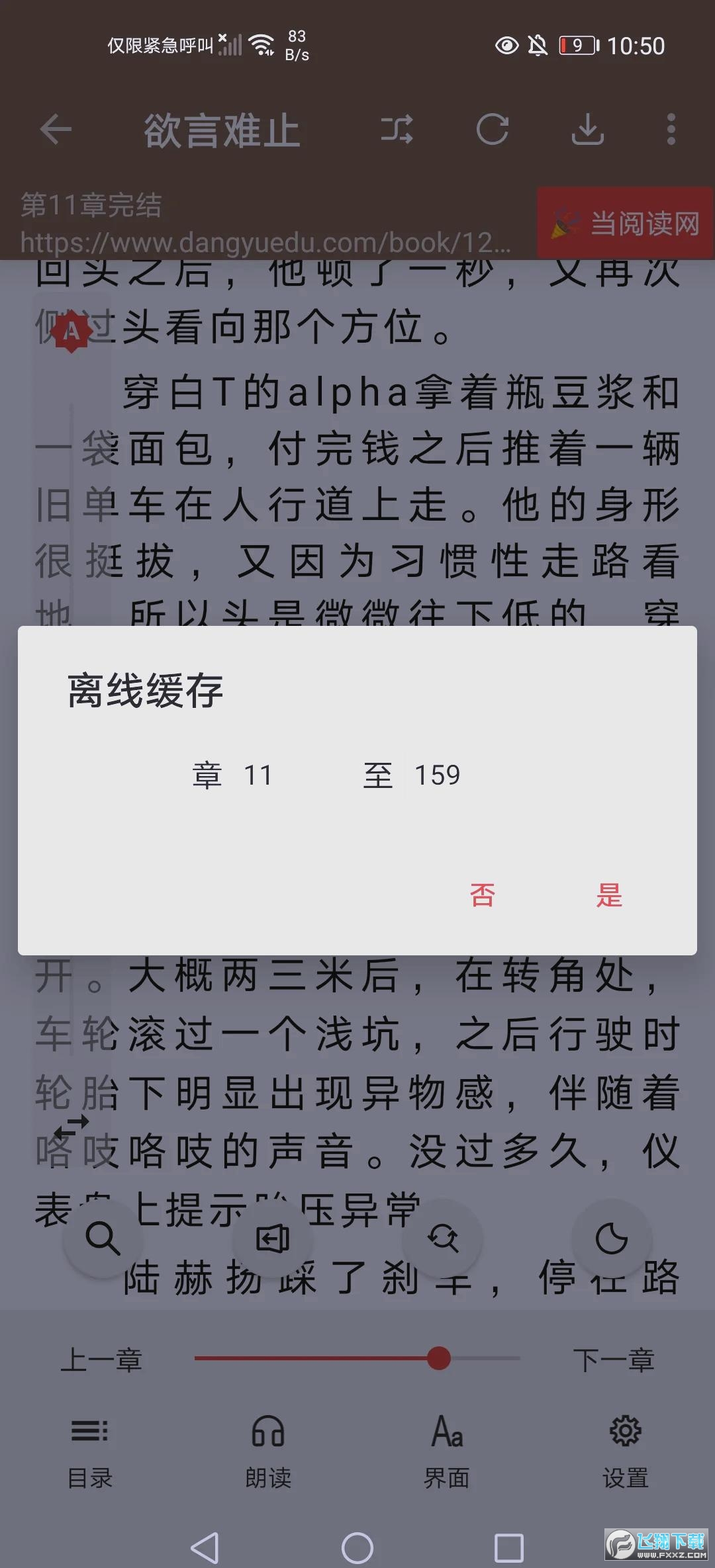This screenshot has height=1568, width=715.
Task: Tap the 当阅读网 source button
Action: pos(626,223)
